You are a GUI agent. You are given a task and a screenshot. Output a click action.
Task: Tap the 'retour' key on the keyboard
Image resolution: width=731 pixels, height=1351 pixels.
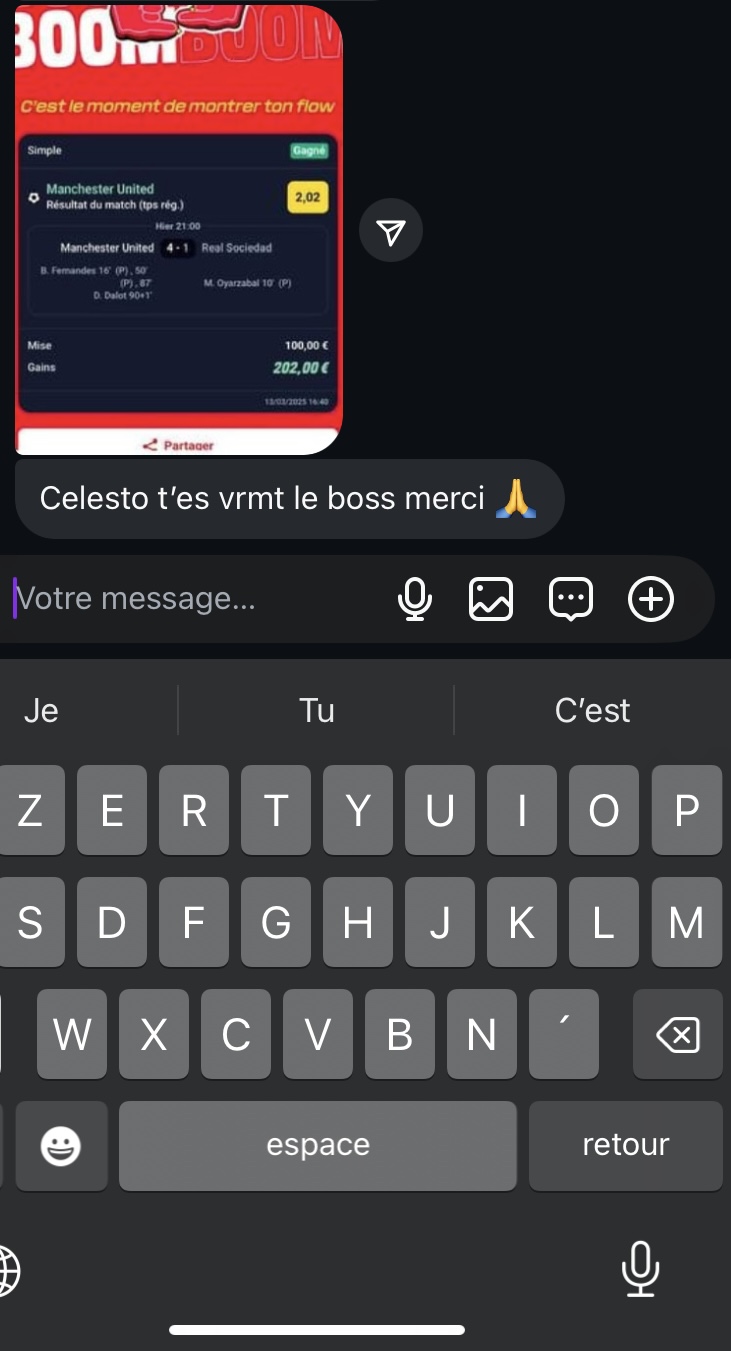(625, 1146)
